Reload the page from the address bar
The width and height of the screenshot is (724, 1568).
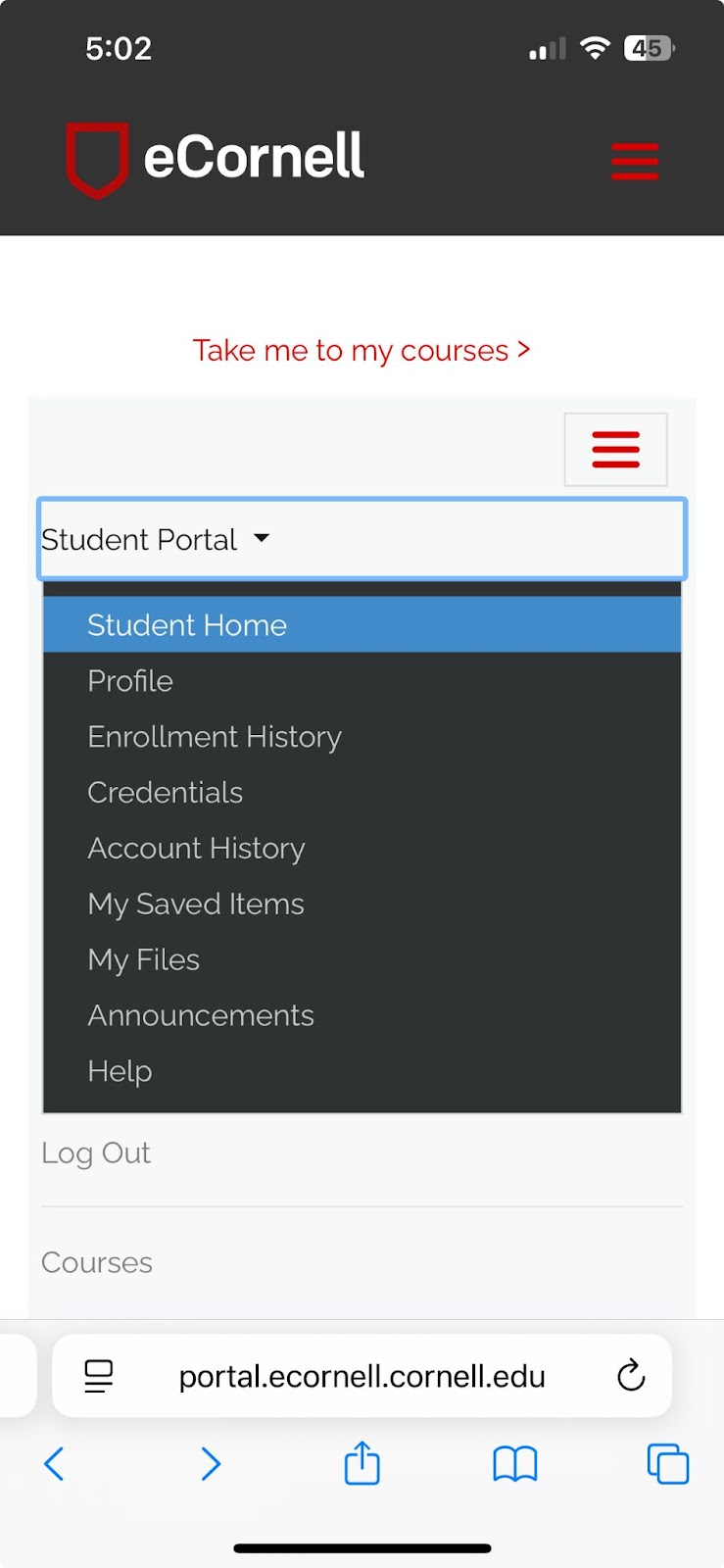pyautogui.click(x=631, y=1376)
